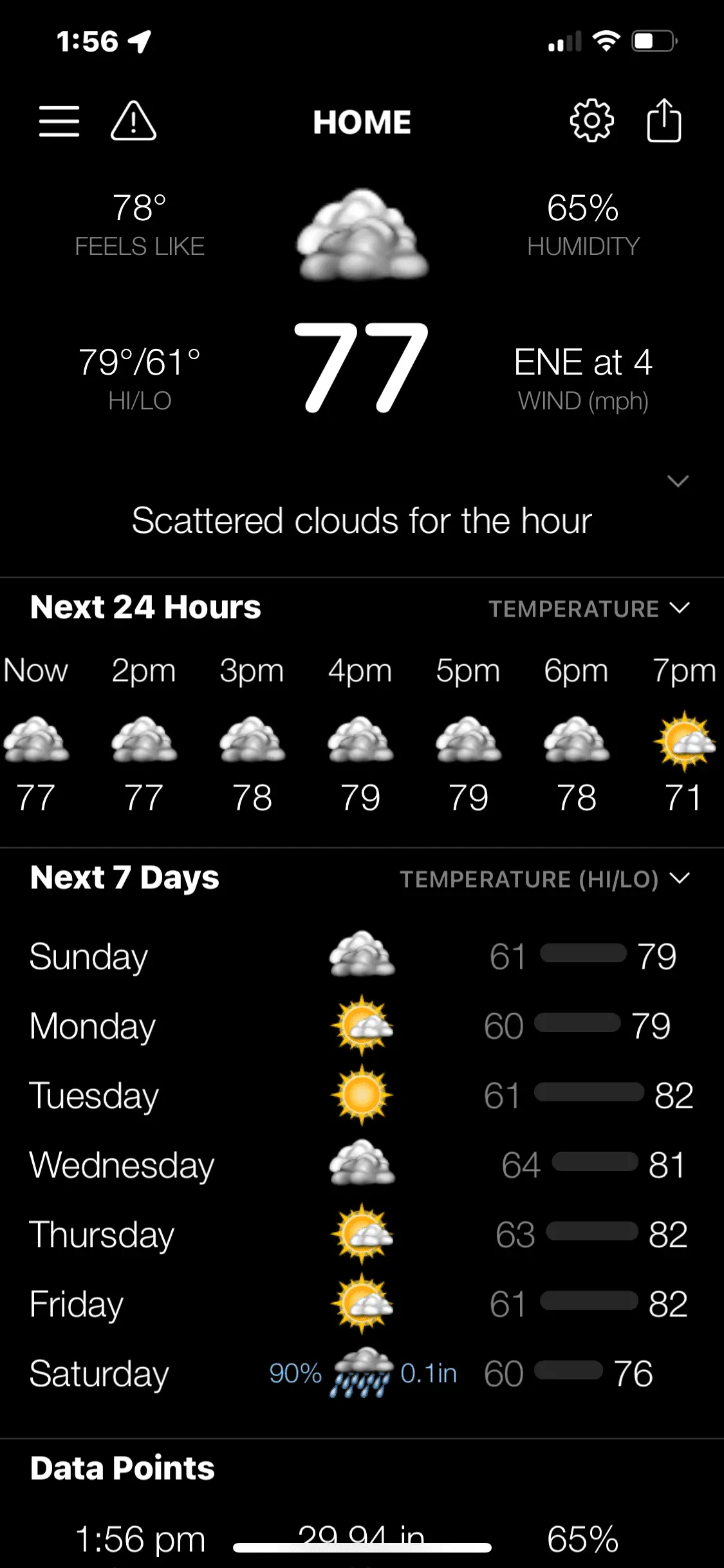Share the current weather

664,120
